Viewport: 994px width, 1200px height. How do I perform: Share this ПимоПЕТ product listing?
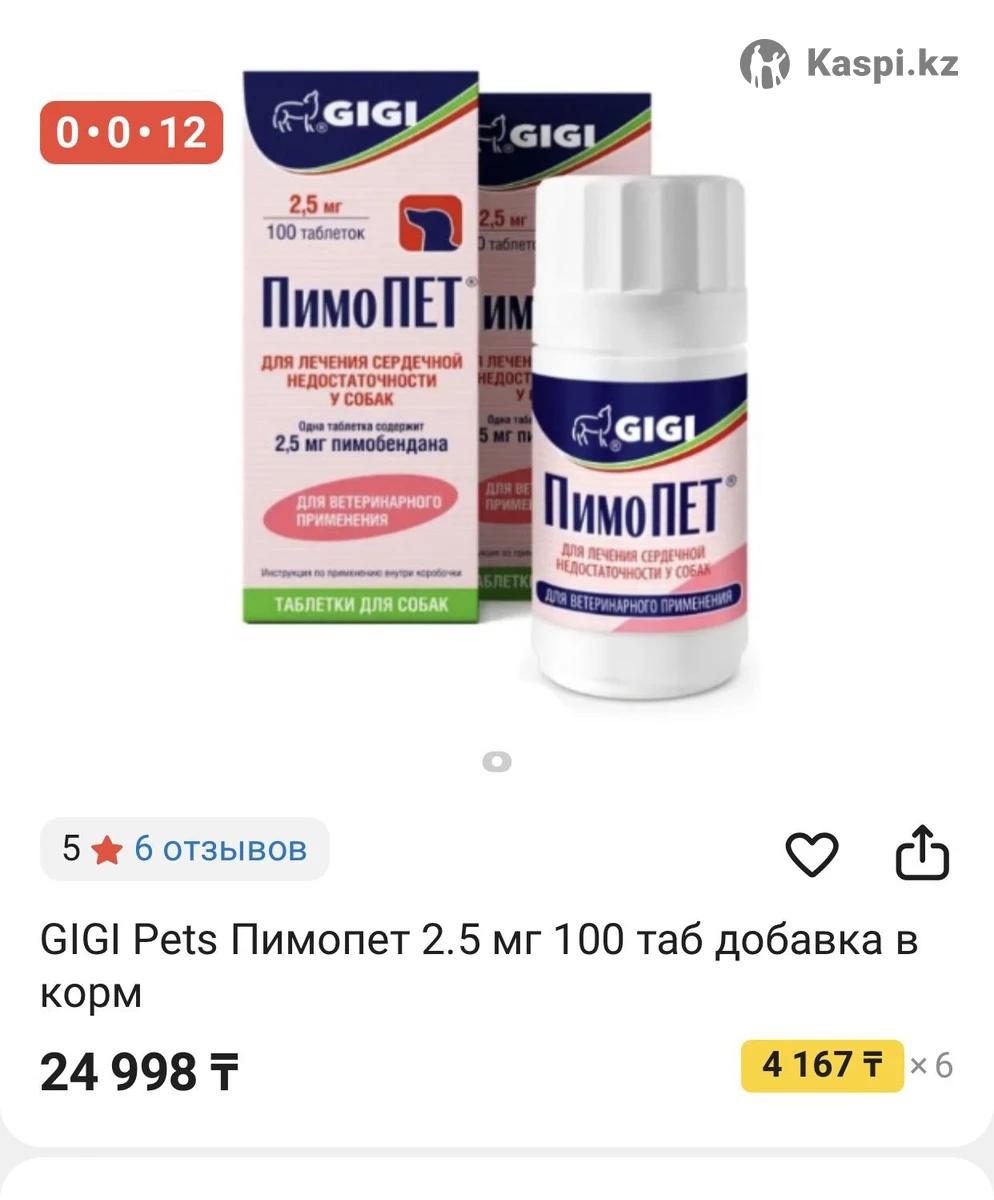921,852
